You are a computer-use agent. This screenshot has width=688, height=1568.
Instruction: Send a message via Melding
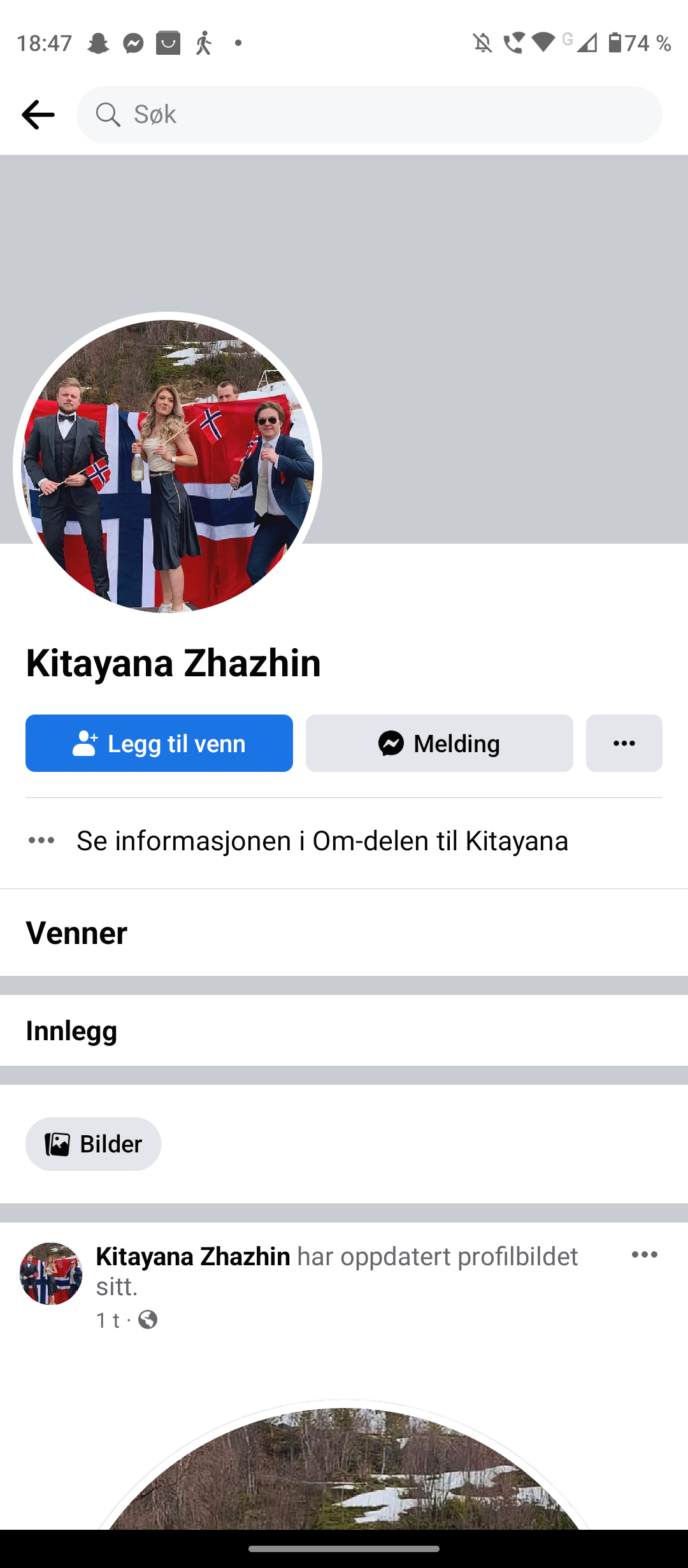pyautogui.click(x=440, y=743)
